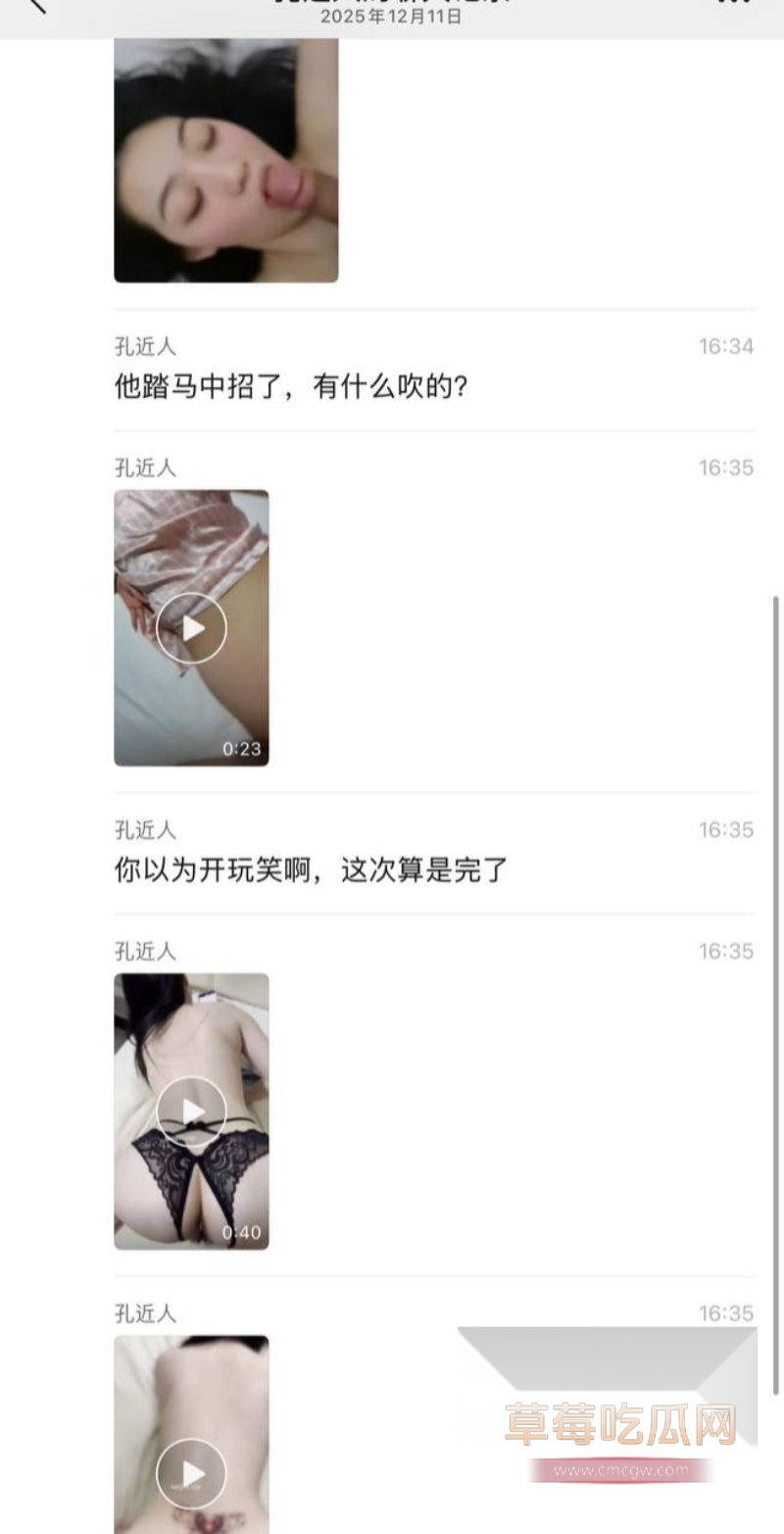Tap the sender name 孔近人 above 16:34
Screen dimensions: 784x1534
click(143, 346)
